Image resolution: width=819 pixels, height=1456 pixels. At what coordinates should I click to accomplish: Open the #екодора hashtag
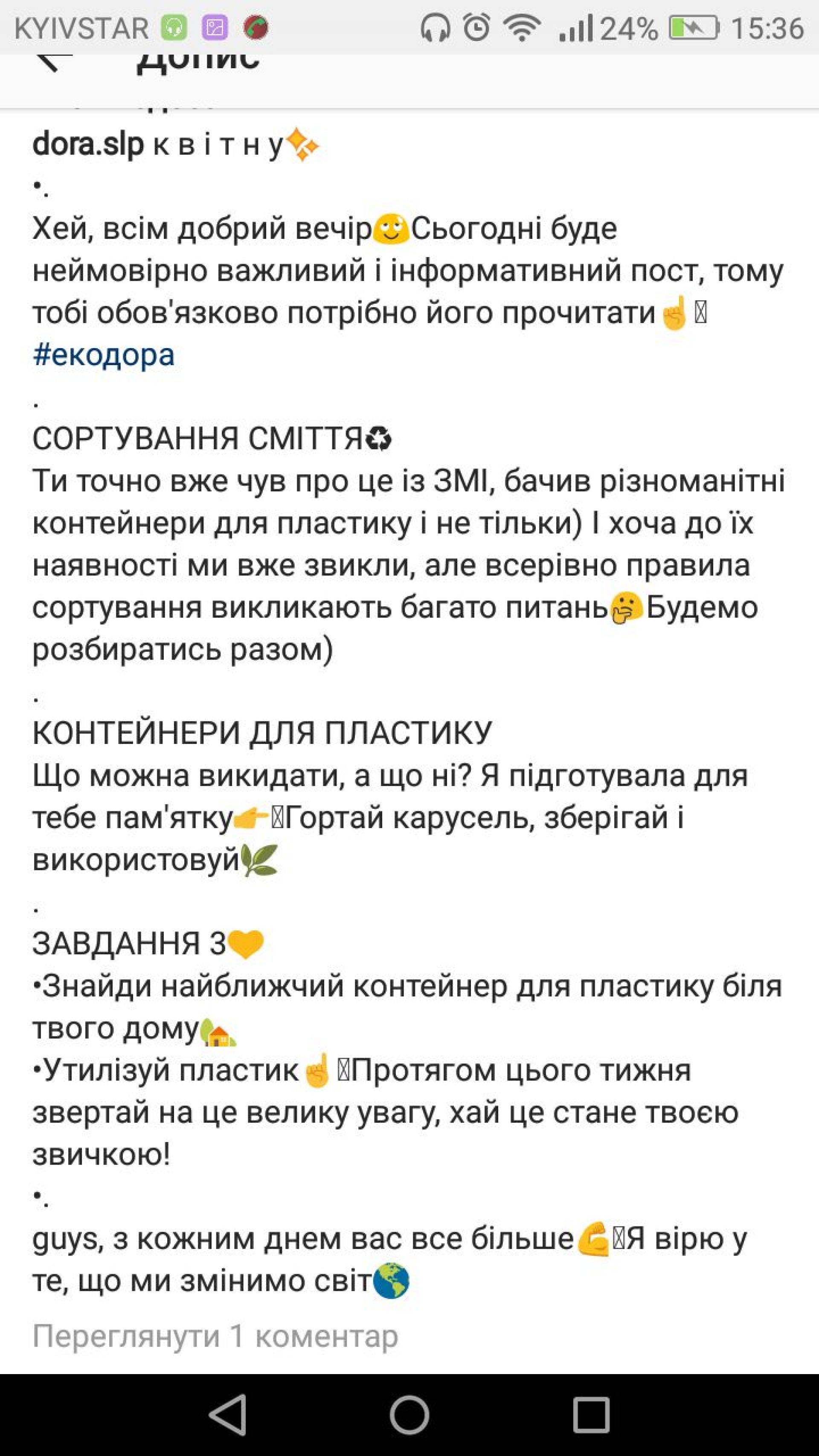[x=103, y=355]
